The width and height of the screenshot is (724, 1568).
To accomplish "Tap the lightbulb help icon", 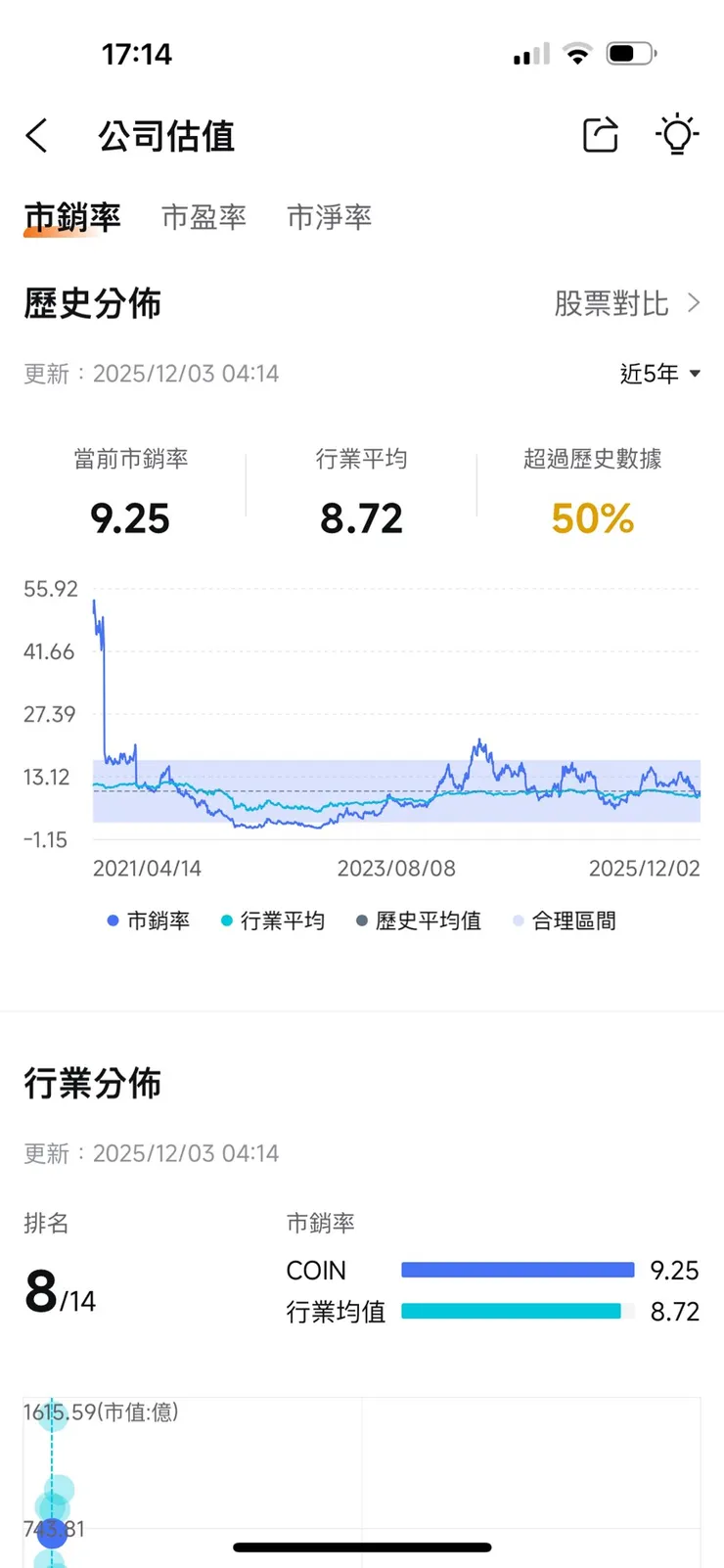I will pyautogui.click(x=677, y=136).
